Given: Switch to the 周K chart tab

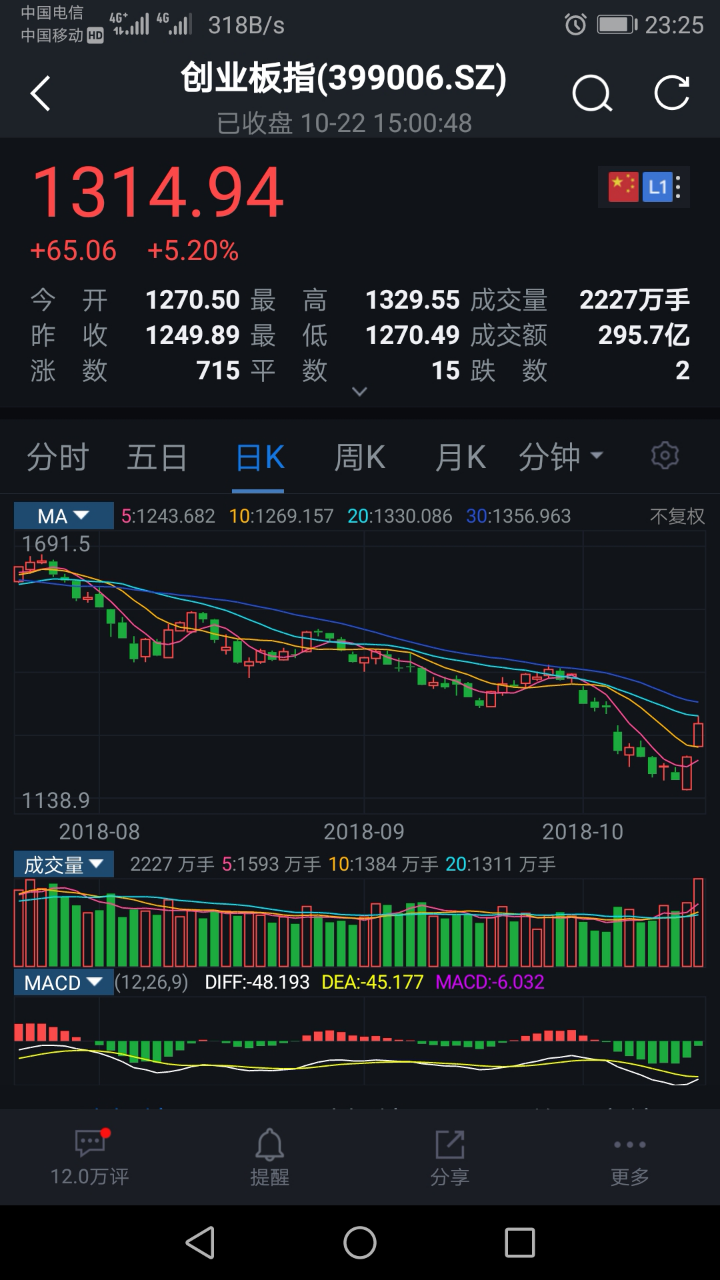Looking at the screenshot, I should [359, 458].
